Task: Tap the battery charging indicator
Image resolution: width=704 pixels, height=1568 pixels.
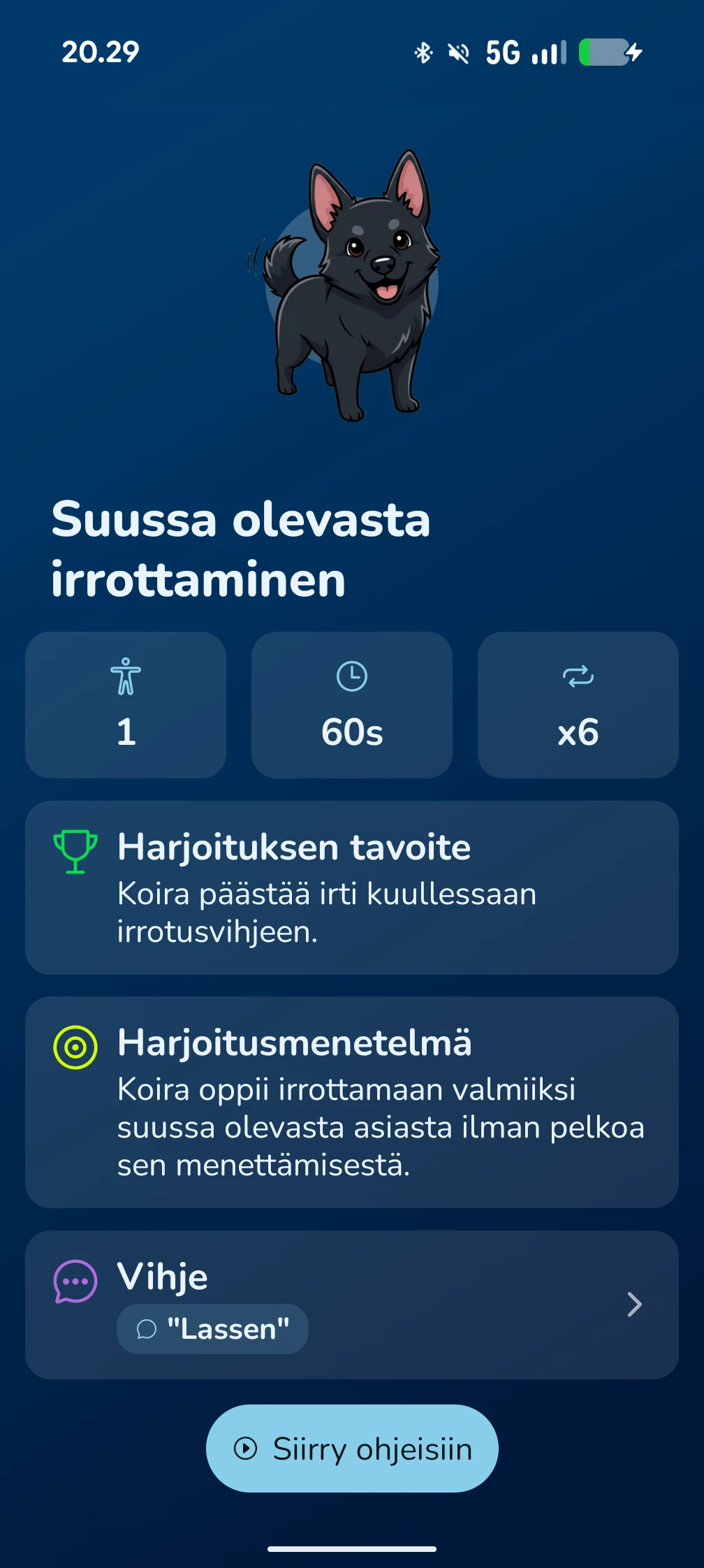Action: point(606,52)
